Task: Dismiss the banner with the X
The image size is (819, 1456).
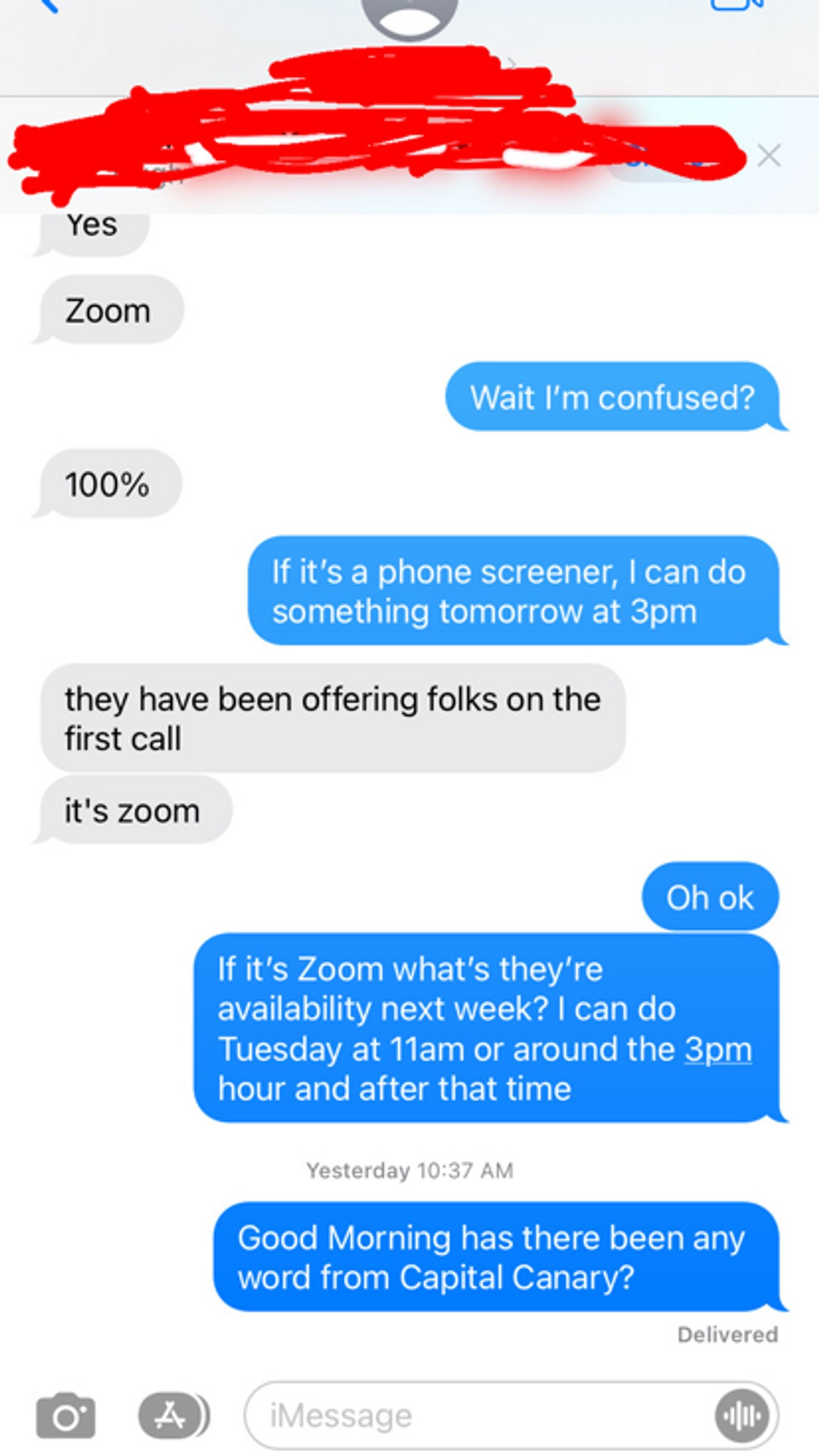Action: tap(769, 155)
